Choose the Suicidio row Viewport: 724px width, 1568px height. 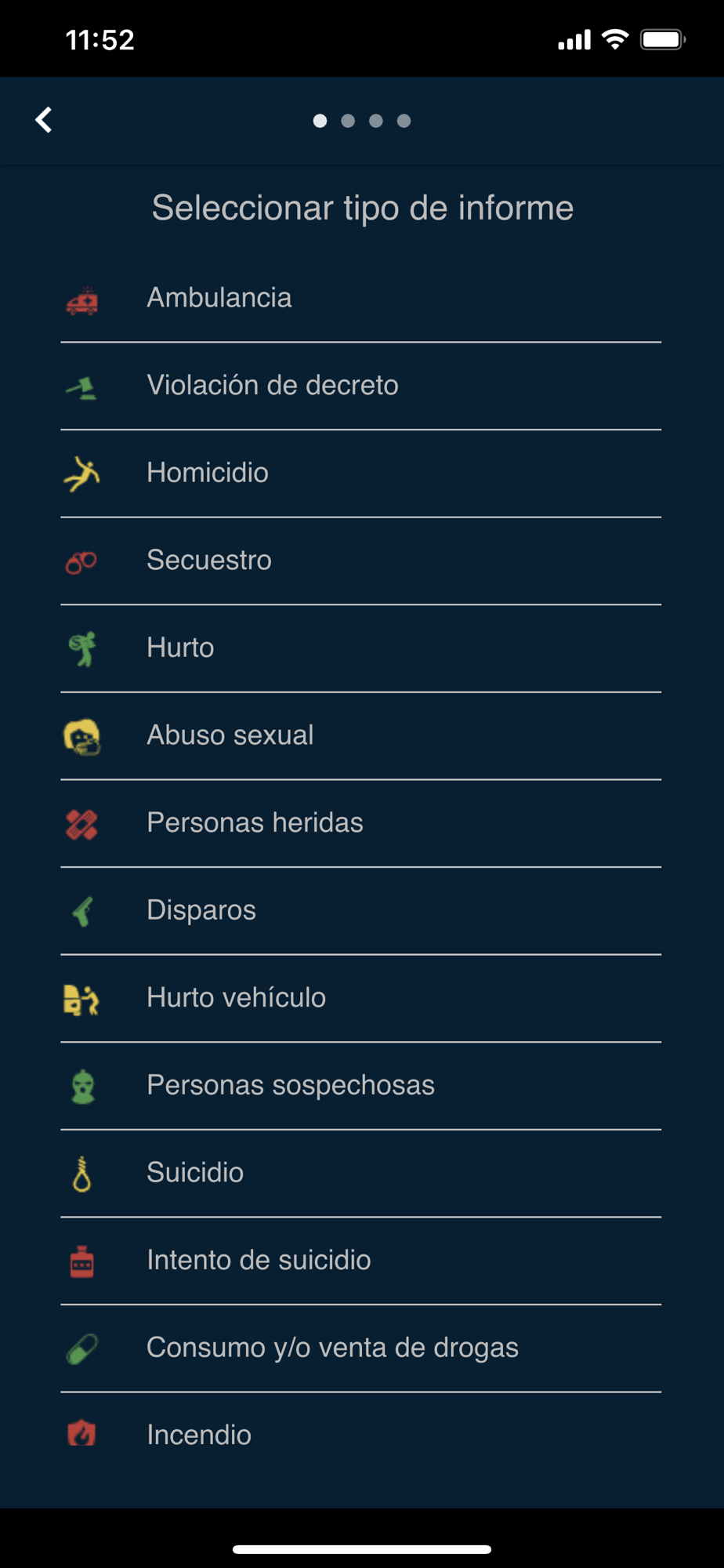195,1173
